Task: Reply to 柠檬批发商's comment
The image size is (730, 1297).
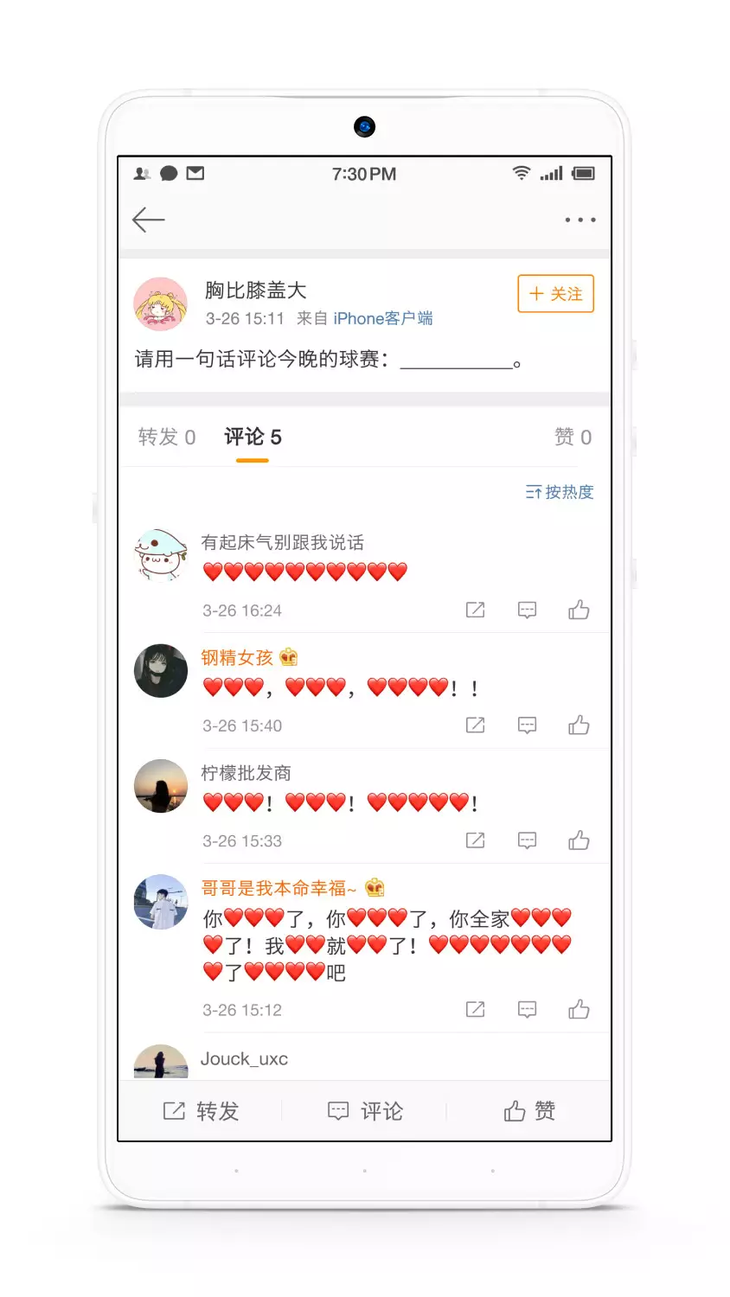Action: [527, 841]
